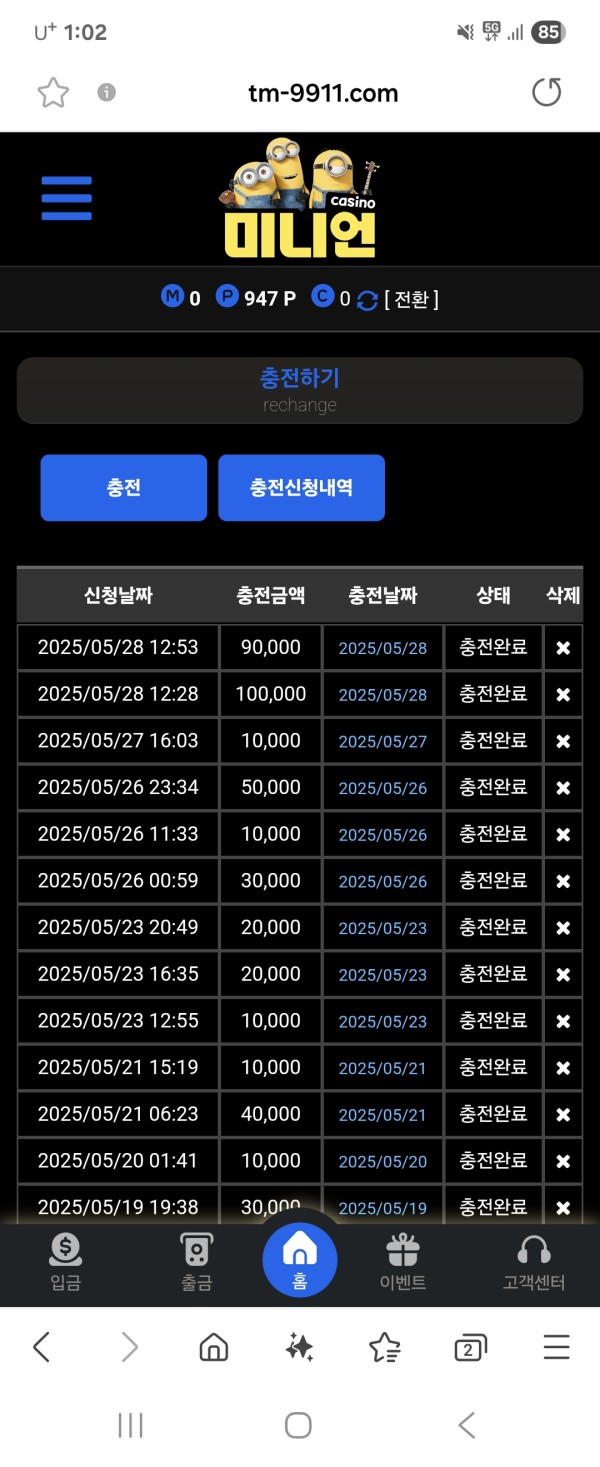Go to the 홈 tab
The image size is (600, 1467).
[300, 1257]
